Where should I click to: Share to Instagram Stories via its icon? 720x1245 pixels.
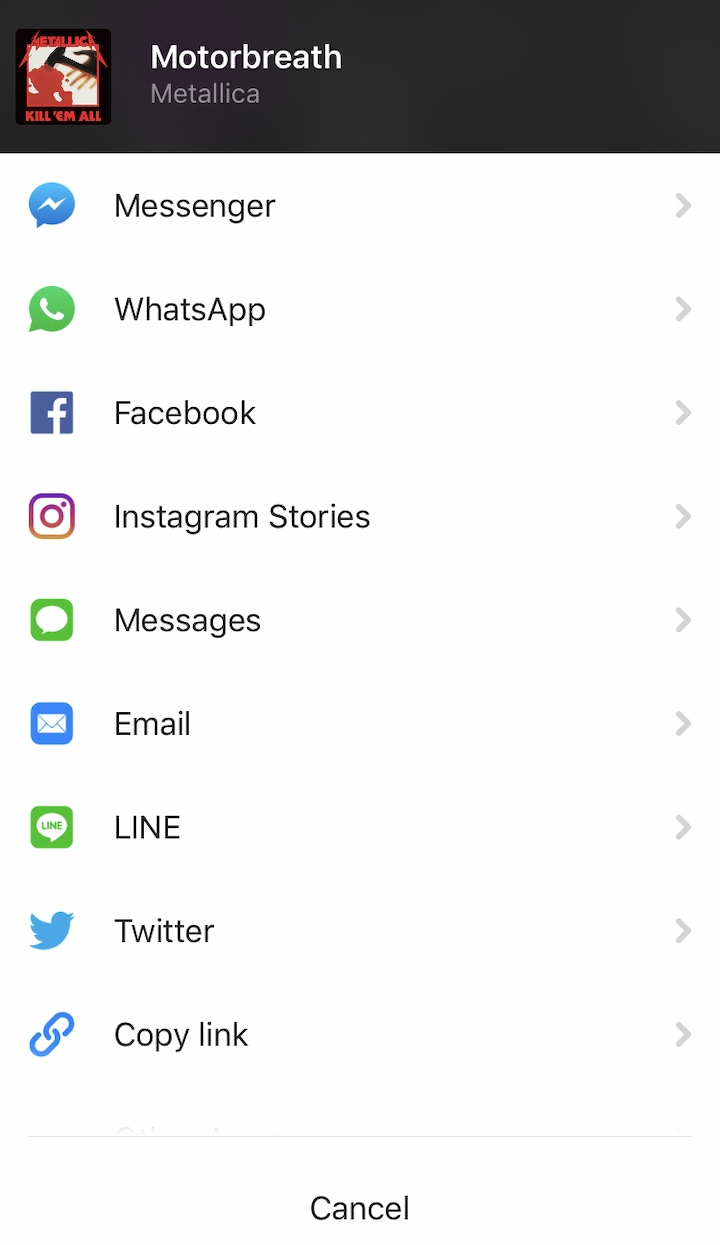tap(52, 516)
